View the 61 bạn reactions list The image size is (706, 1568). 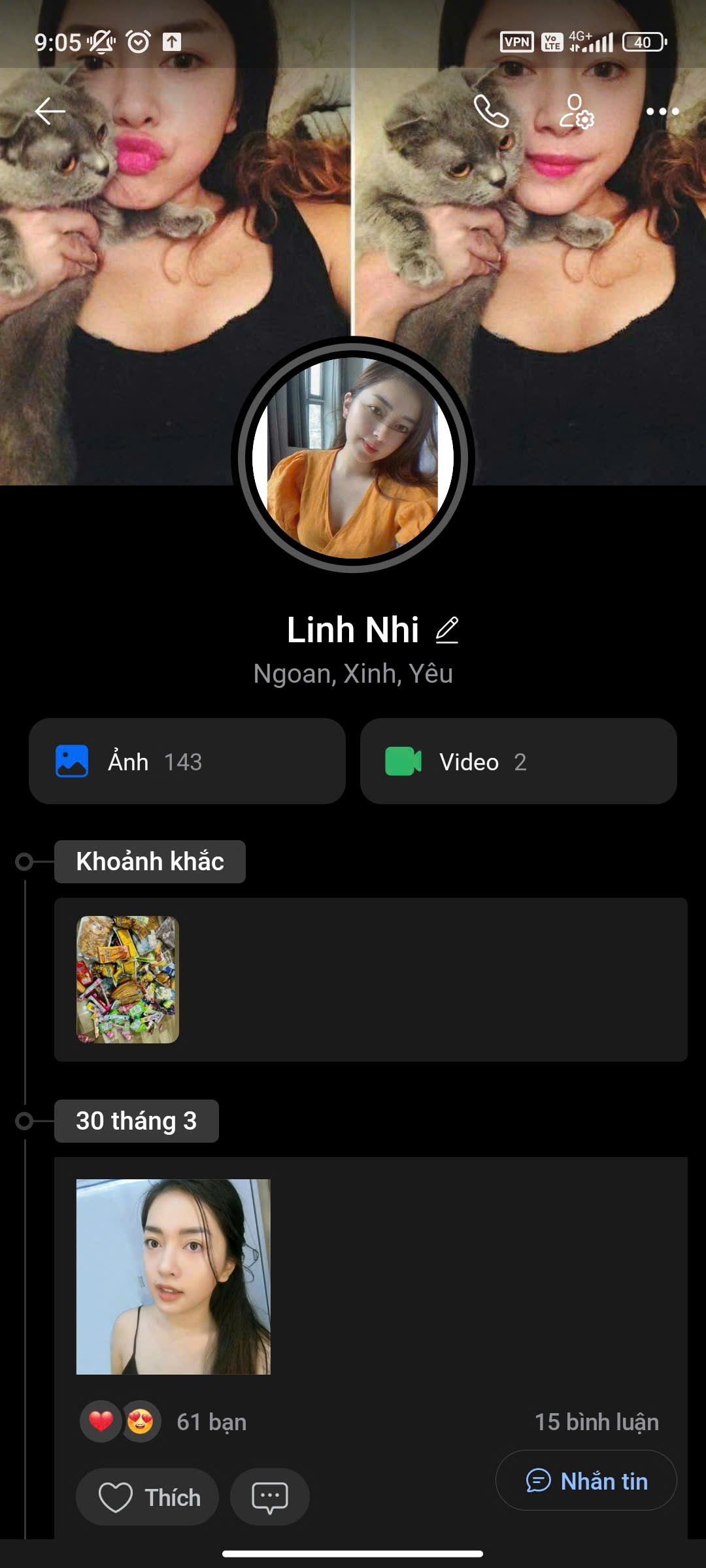210,1422
